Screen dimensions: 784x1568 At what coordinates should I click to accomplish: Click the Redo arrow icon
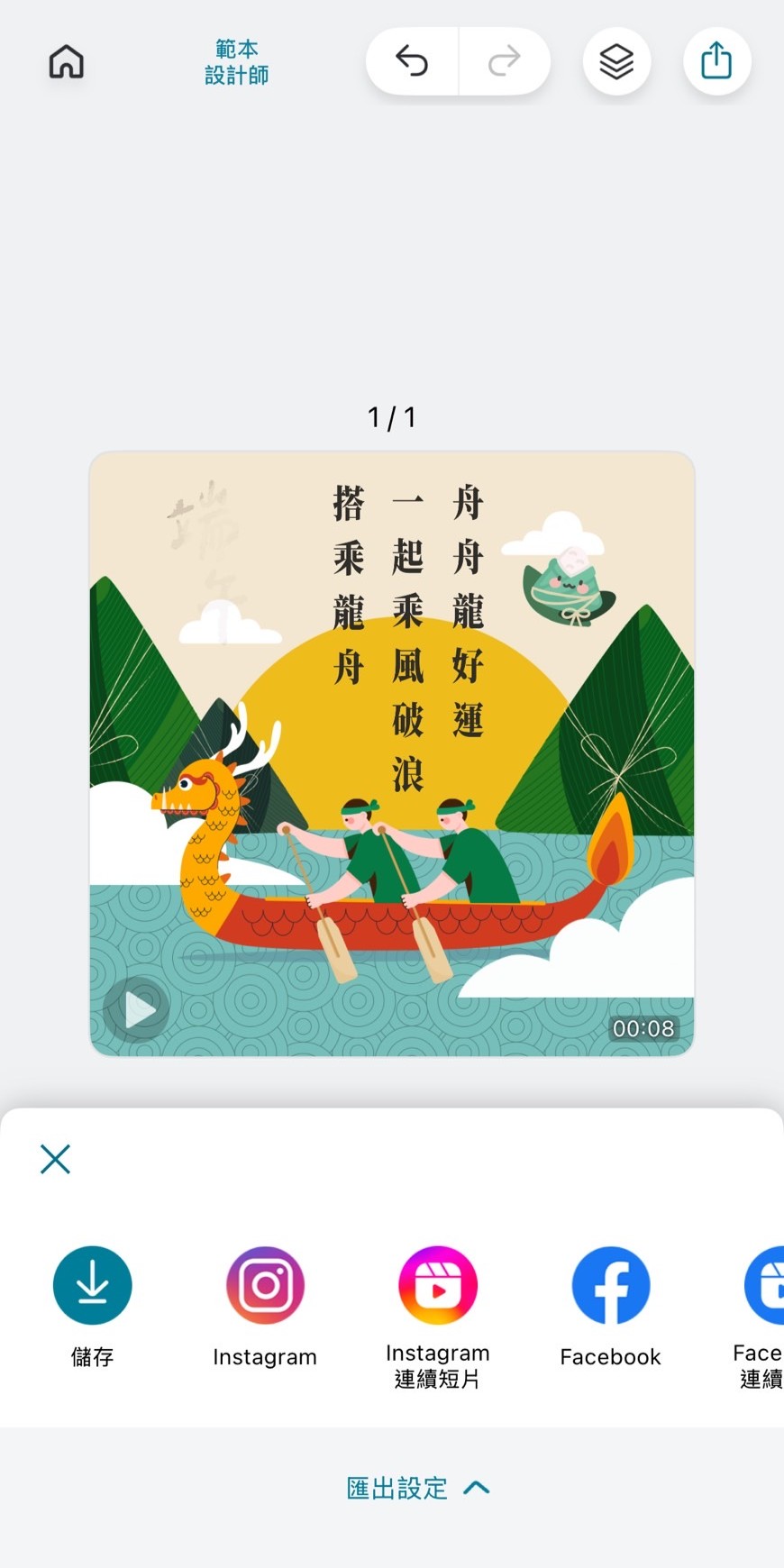(504, 60)
